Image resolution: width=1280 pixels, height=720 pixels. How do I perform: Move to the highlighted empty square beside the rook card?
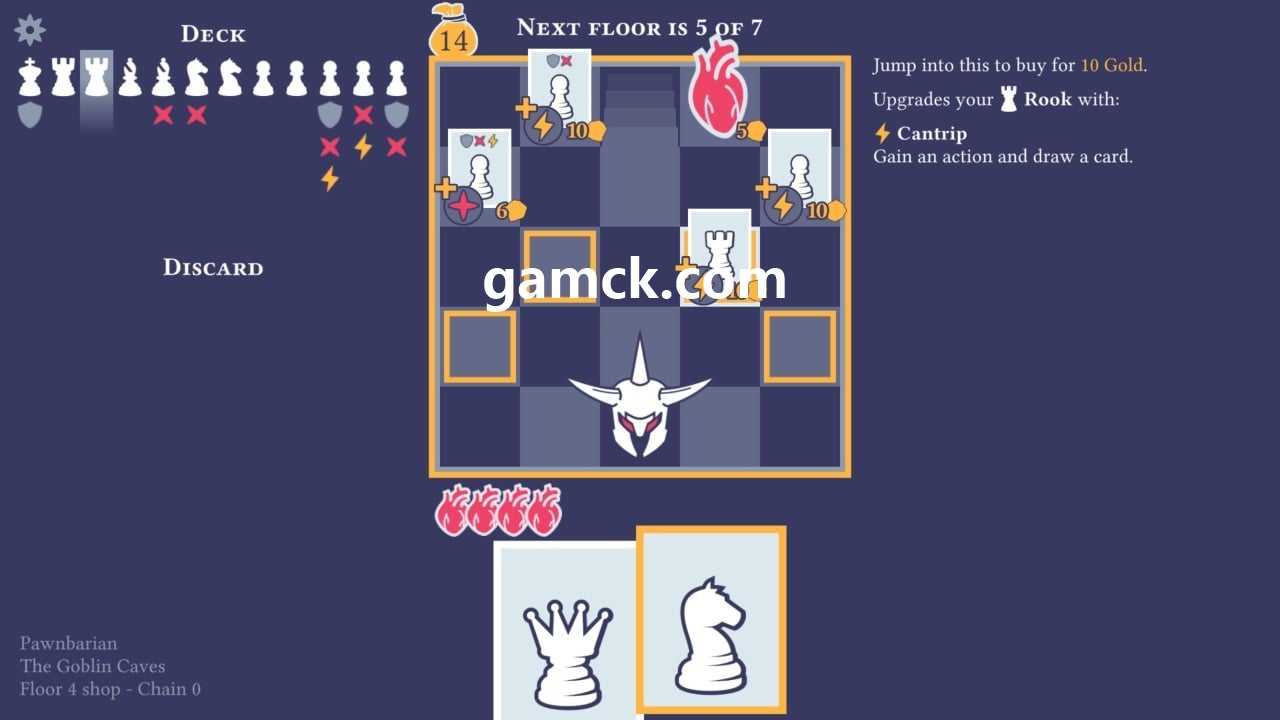[560, 265]
